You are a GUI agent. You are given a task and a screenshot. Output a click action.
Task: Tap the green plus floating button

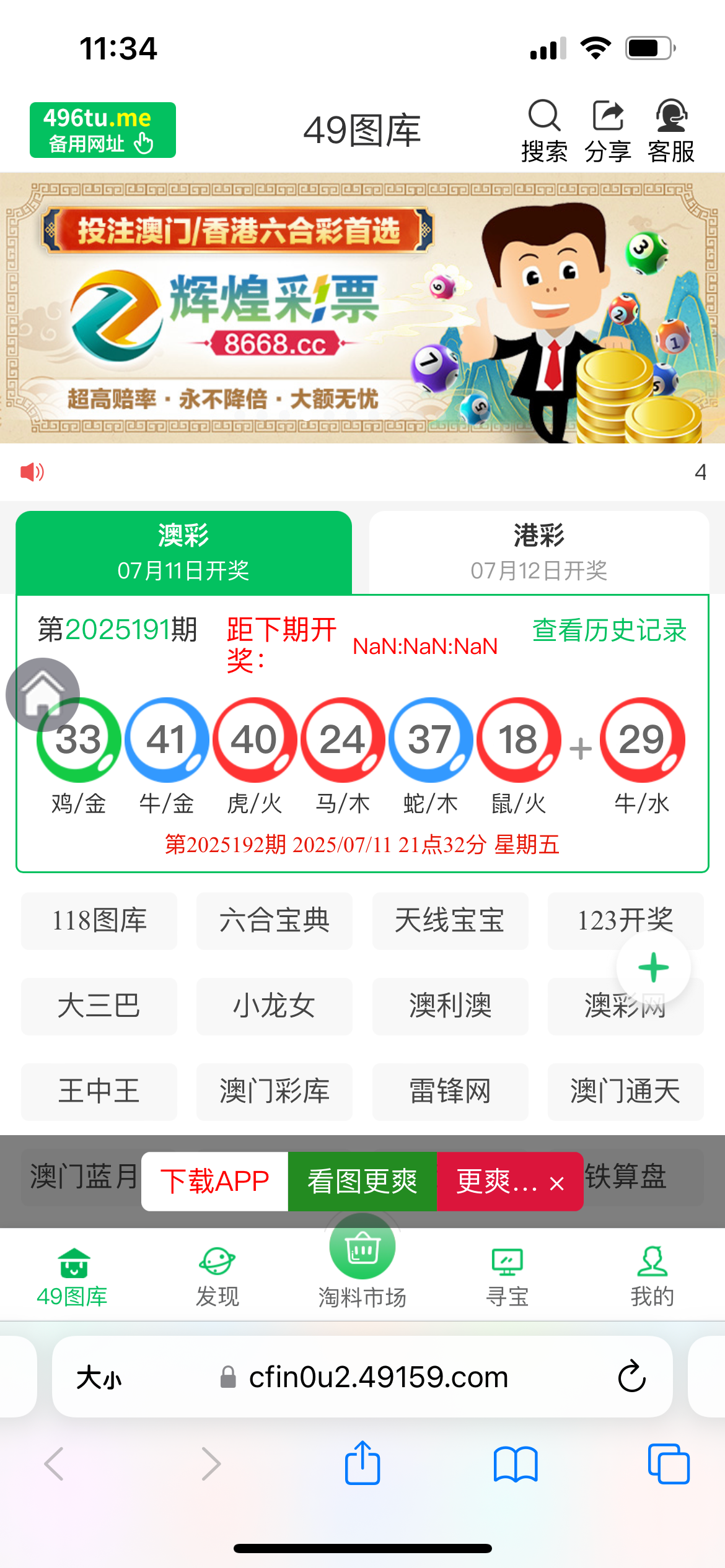coord(653,968)
